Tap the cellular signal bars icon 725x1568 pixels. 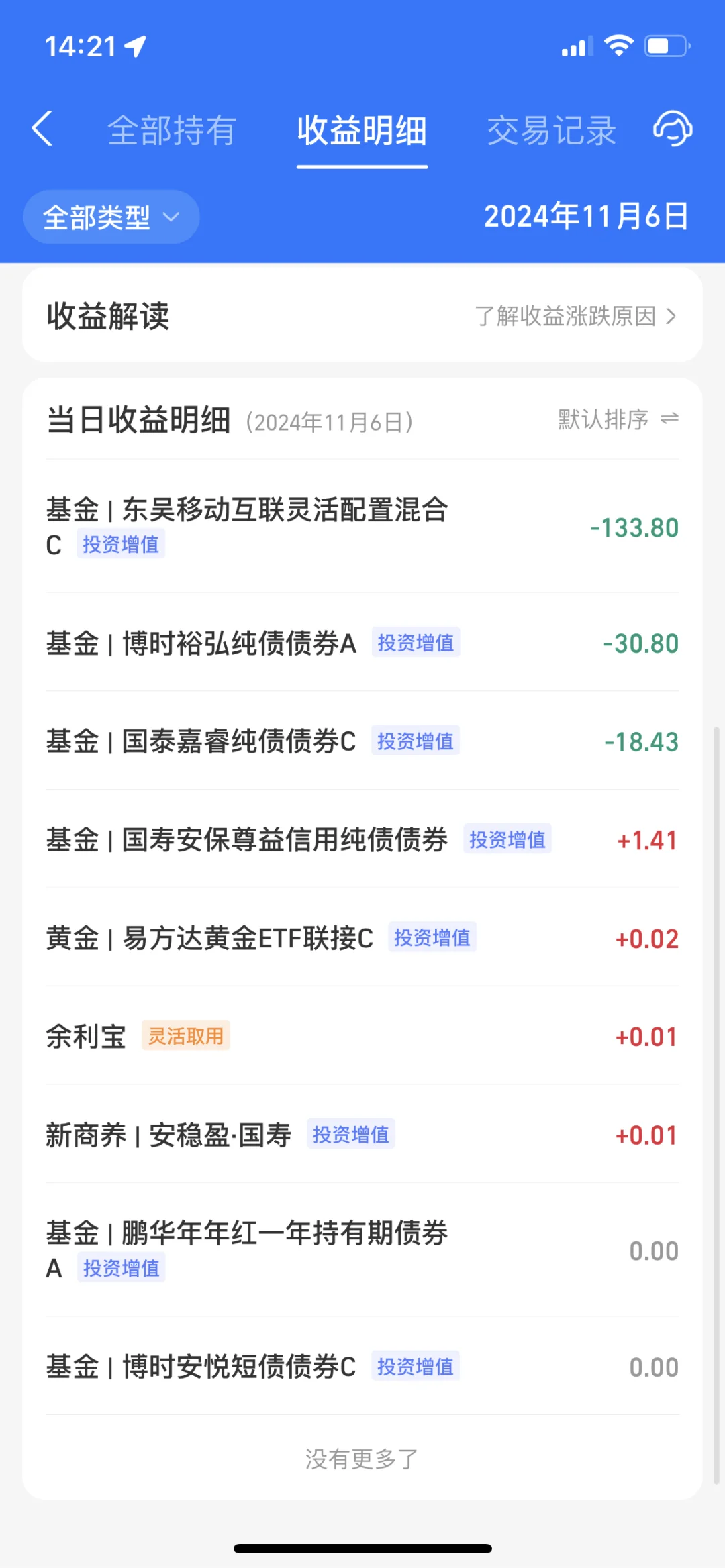(576, 46)
